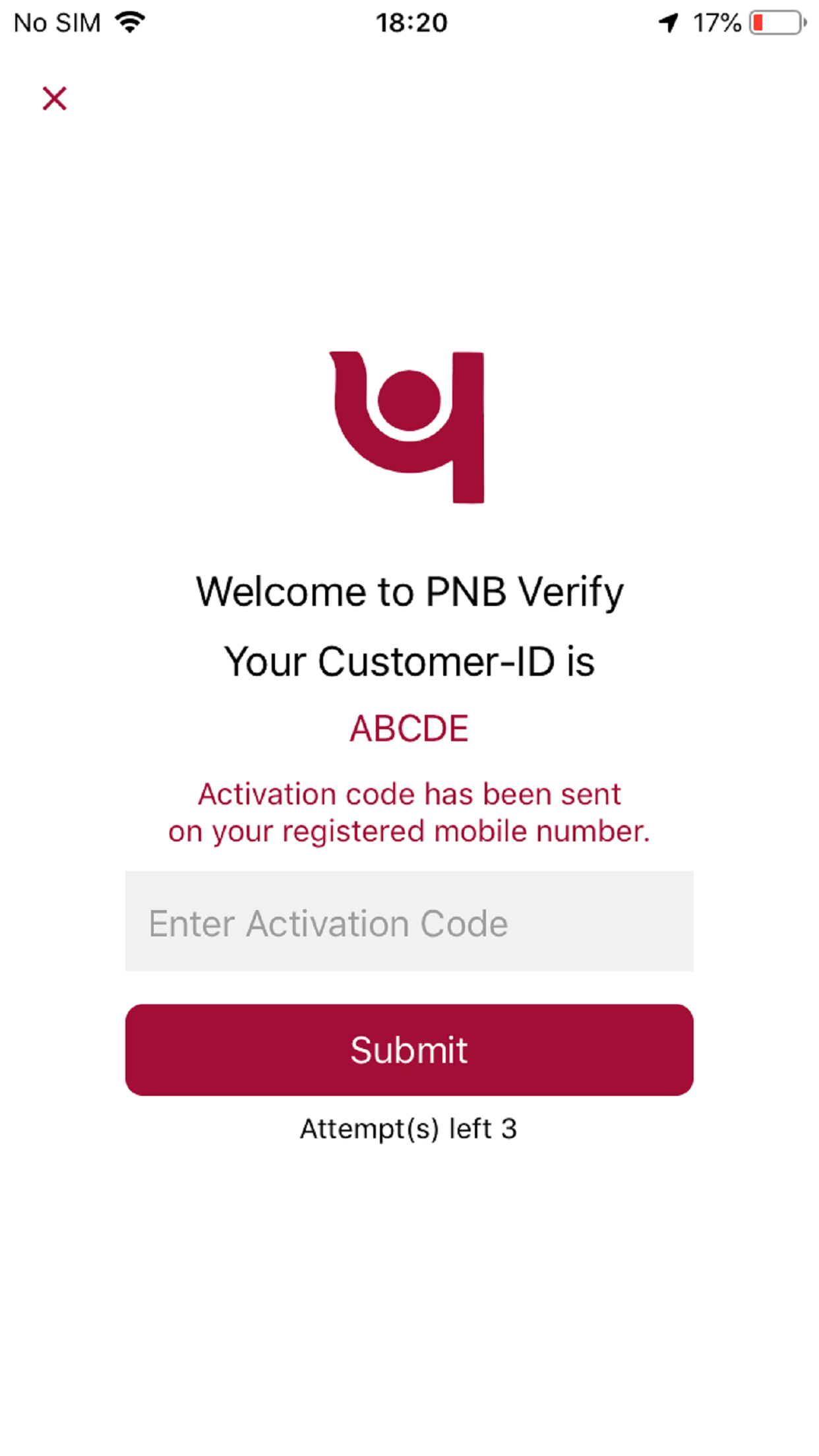Screen dimensions: 819x1456
Task: Tap No SIM in the status bar
Action: point(58,22)
